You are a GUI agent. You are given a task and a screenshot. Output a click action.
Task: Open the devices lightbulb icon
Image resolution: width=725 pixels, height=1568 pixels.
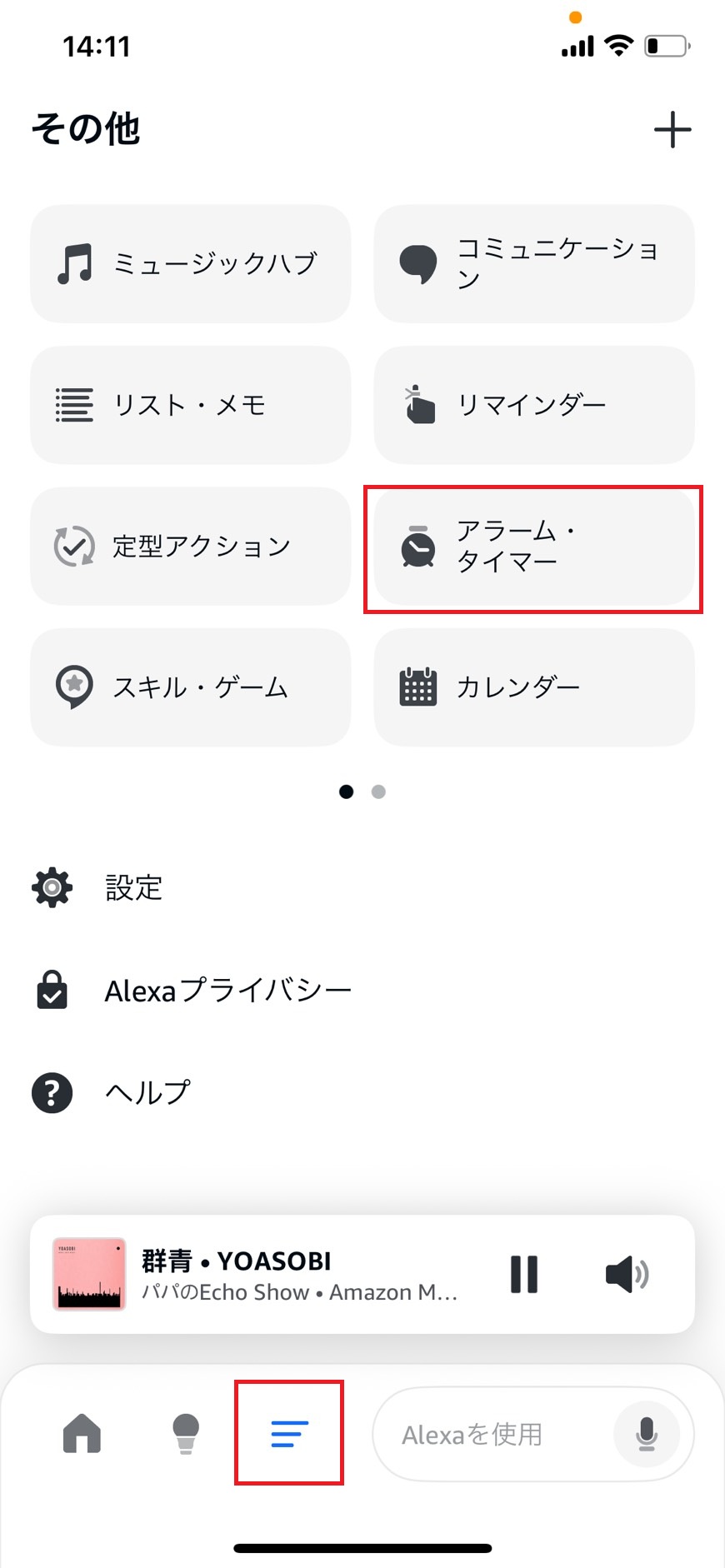click(x=185, y=1435)
